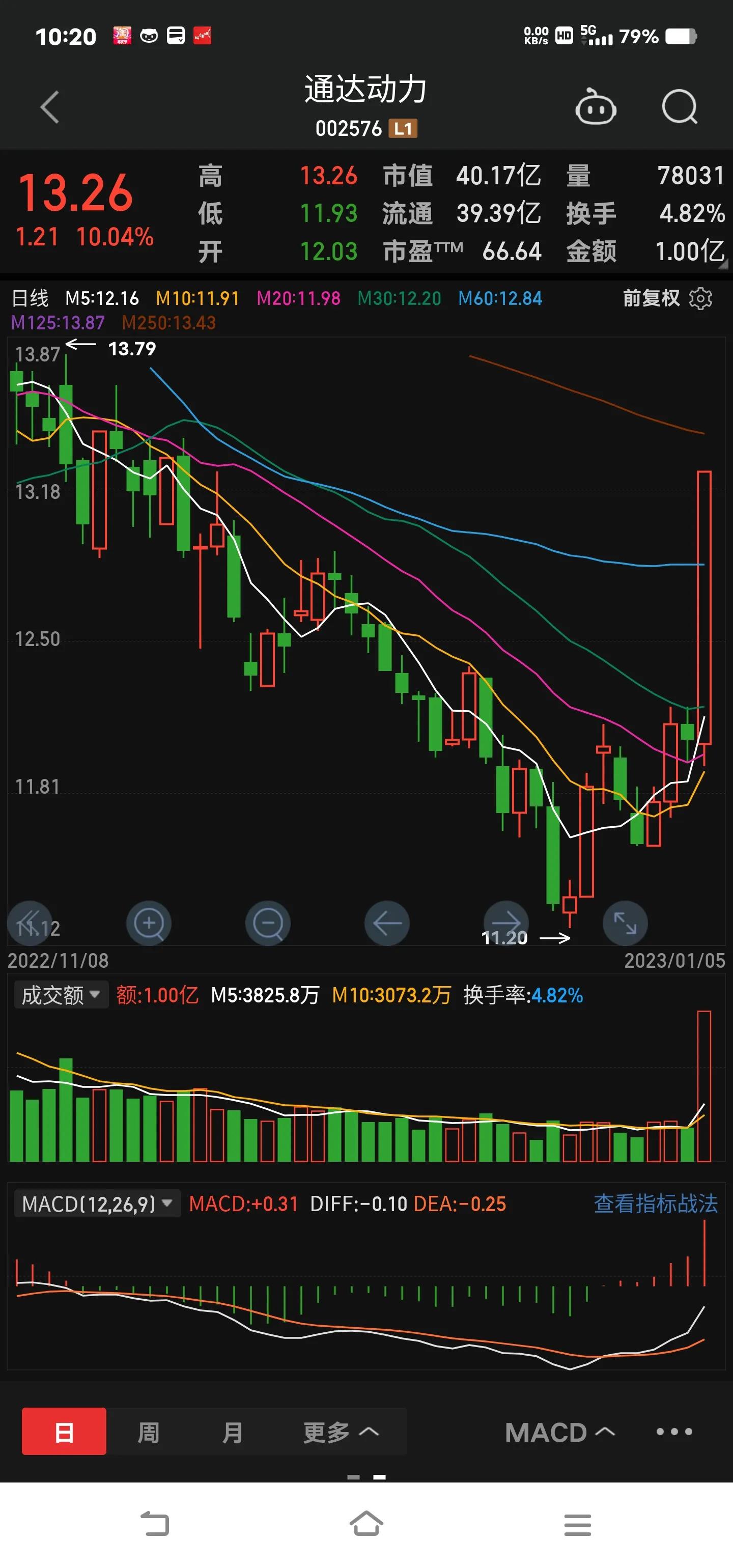This screenshot has height=1568, width=733.
Task: Expand the bottom MACD indicator selector
Action: coord(559,1432)
